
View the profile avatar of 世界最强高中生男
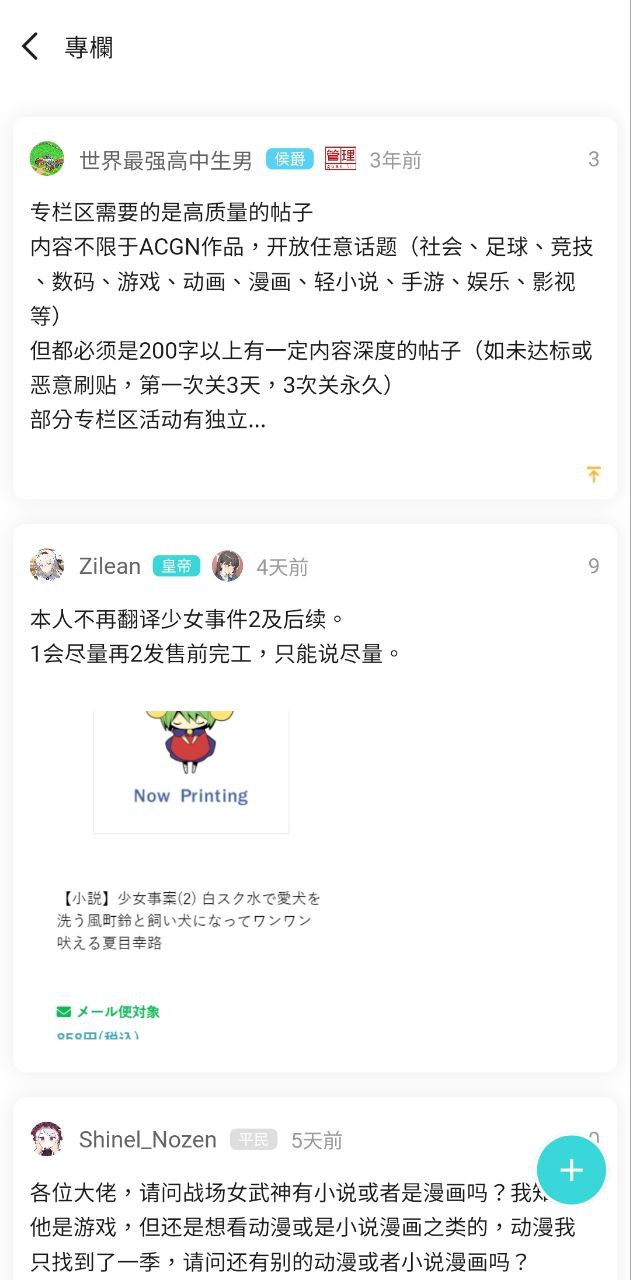[x=47, y=159]
